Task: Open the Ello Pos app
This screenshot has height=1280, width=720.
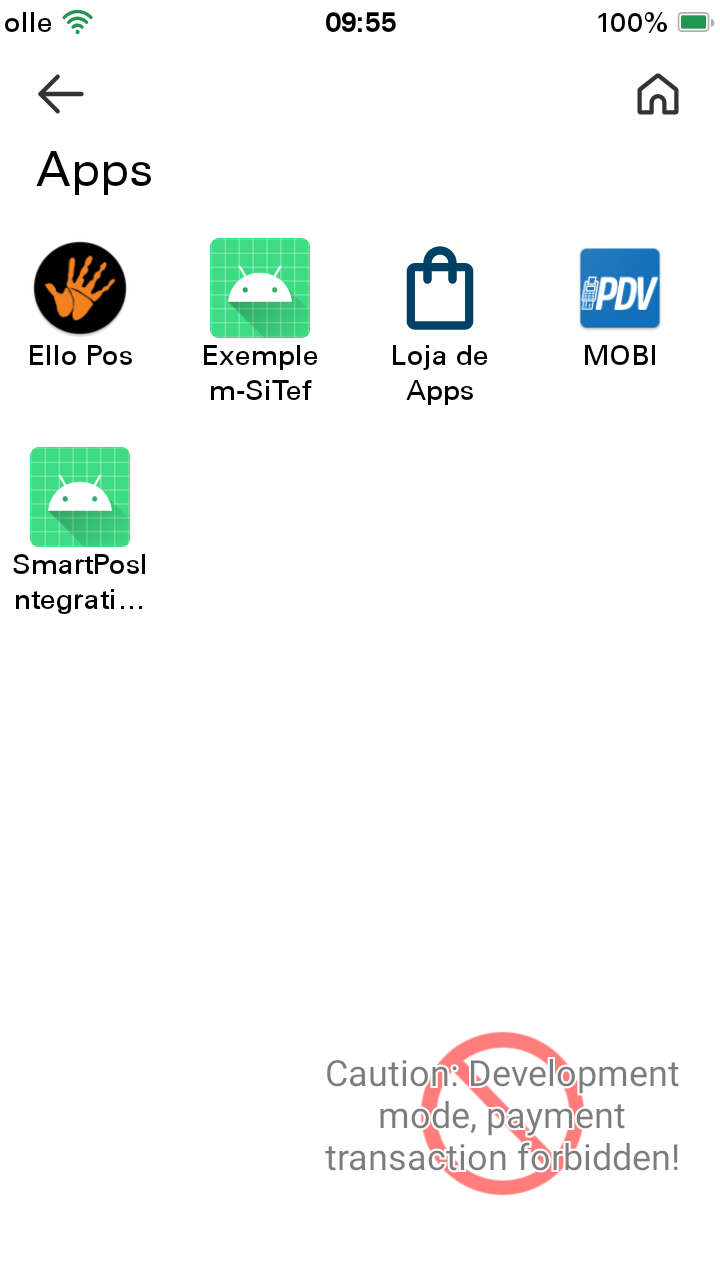Action: coord(80,289)
